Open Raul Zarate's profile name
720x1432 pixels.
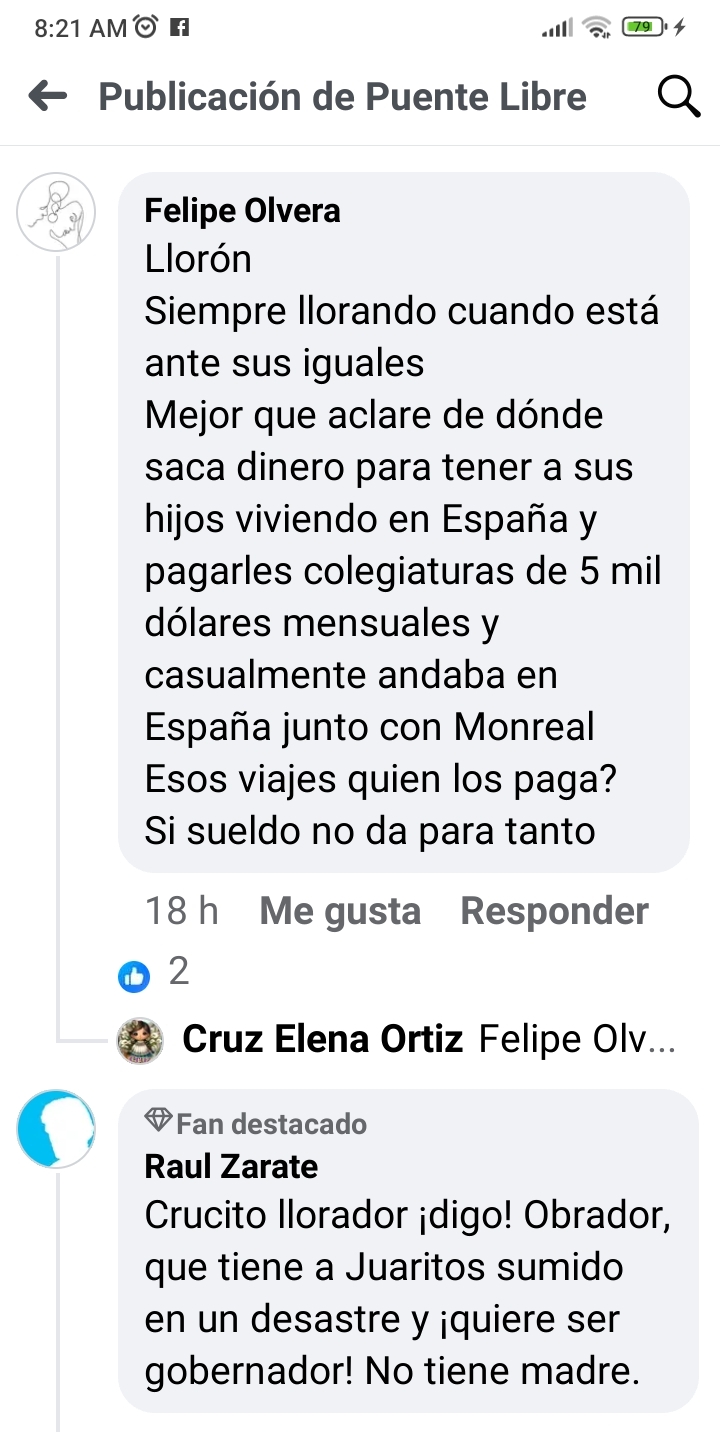pos(231,1166)
